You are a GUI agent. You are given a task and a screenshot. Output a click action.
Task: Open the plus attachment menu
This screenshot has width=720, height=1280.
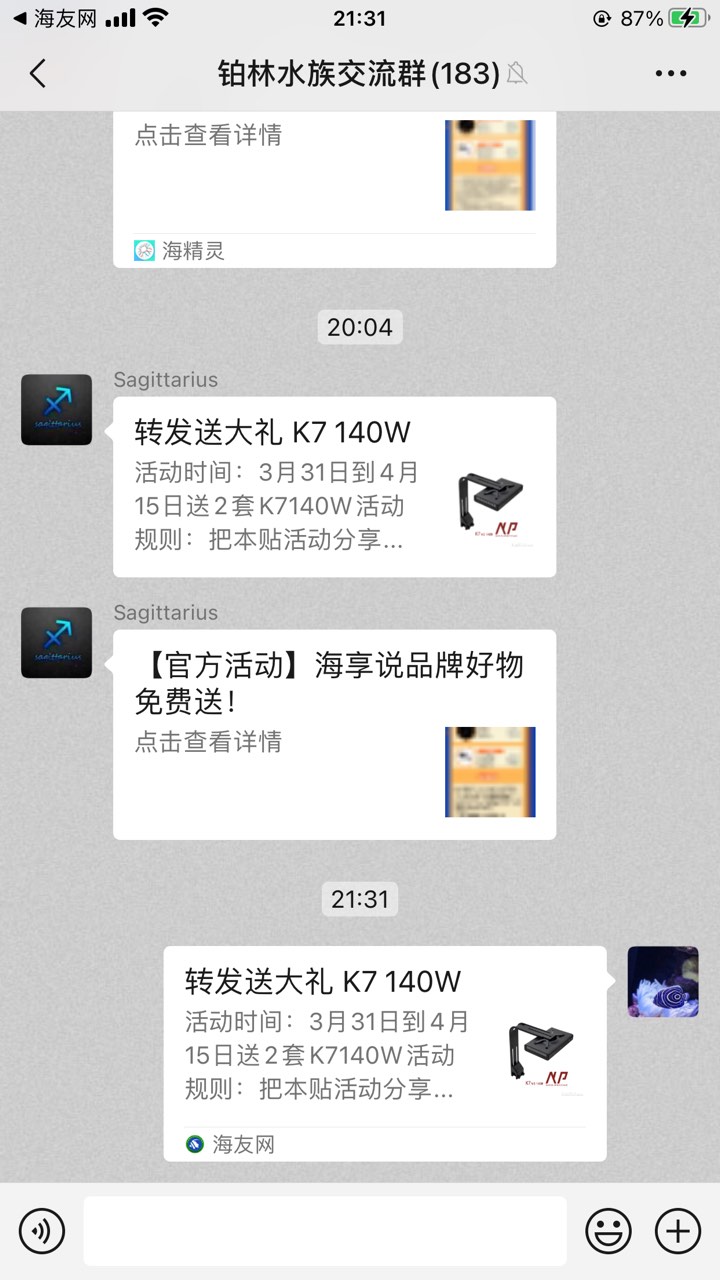[x=677, y=1230]
